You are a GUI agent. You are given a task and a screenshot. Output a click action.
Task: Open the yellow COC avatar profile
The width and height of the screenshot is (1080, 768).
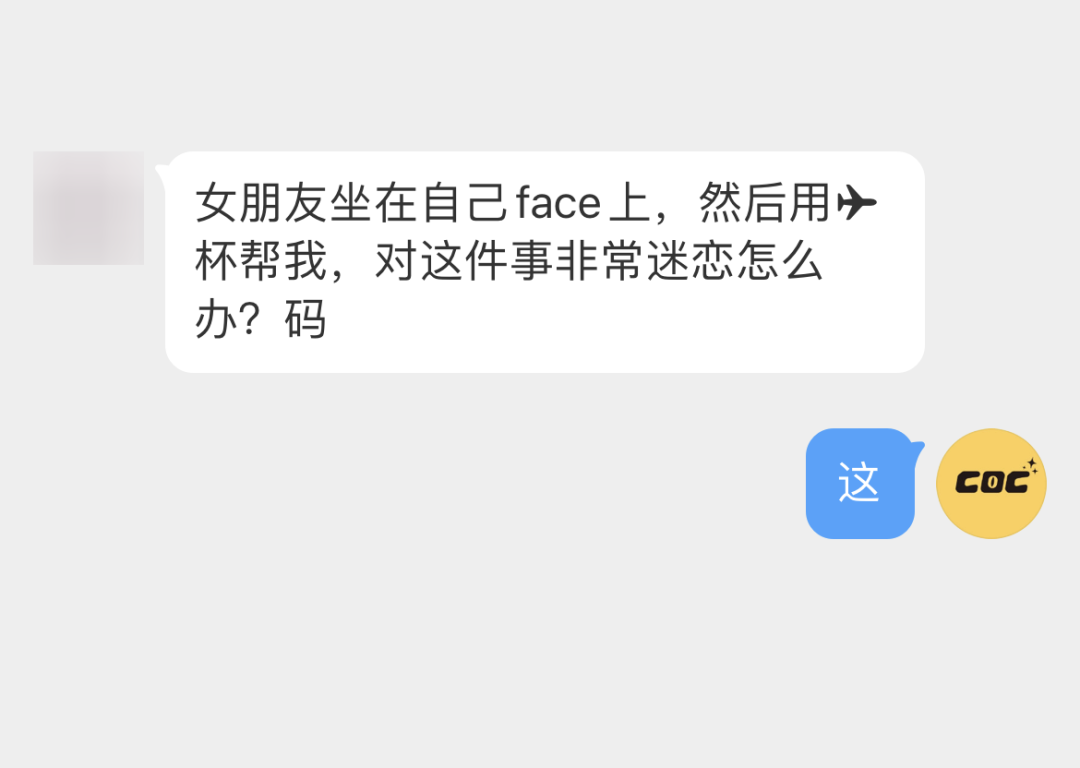990,484
